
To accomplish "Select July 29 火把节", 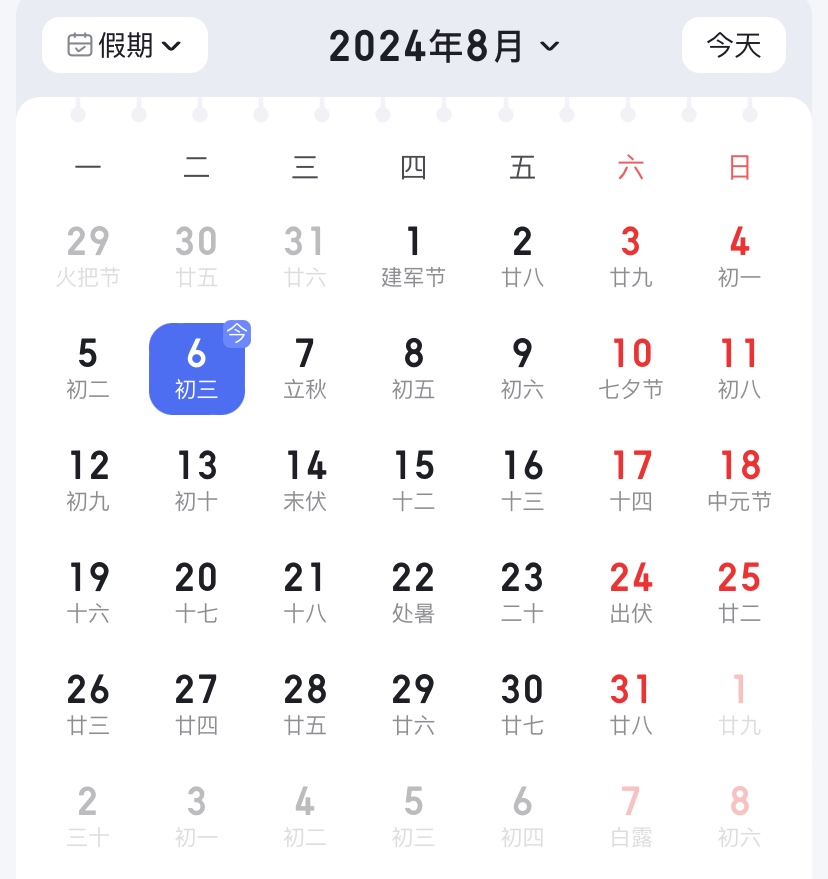I will [88, 256].
